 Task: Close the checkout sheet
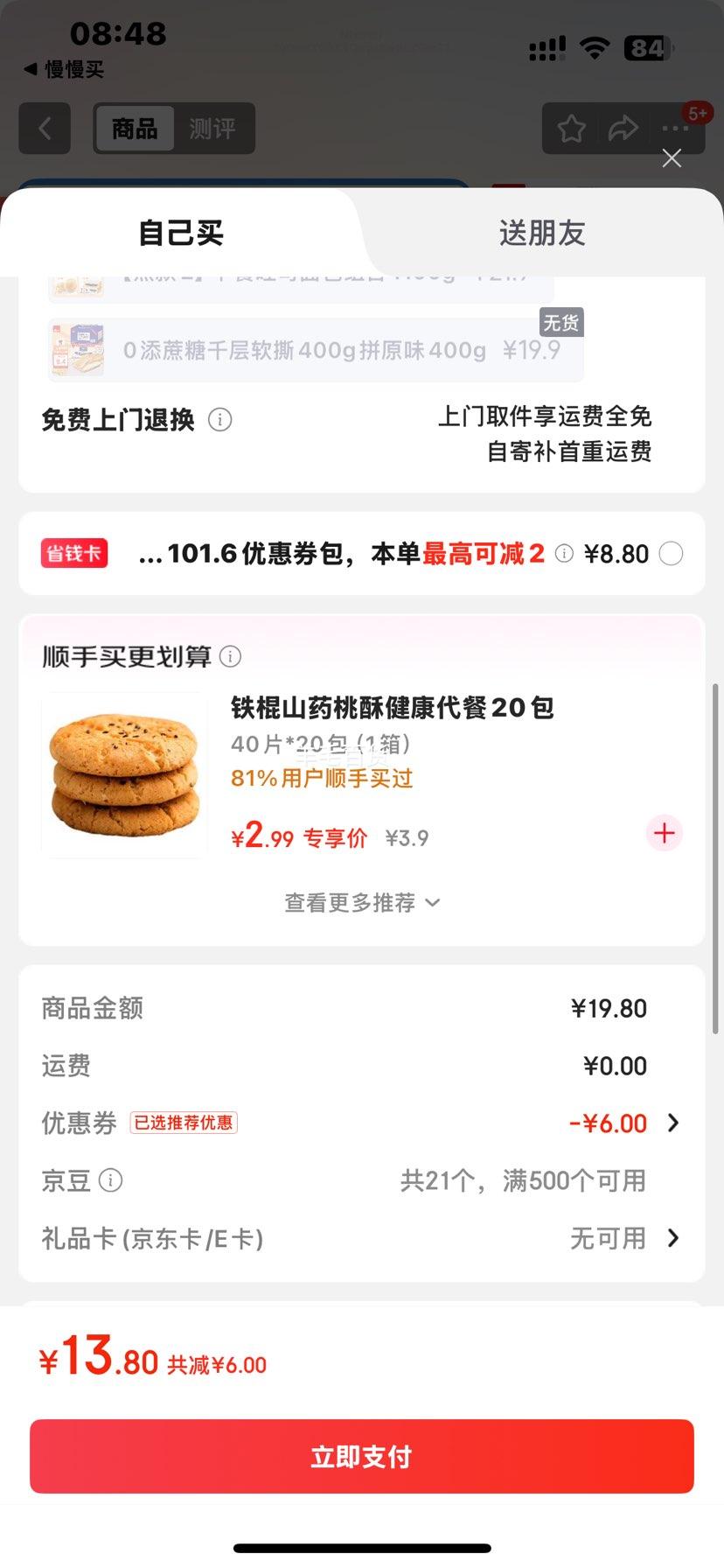tap(672, 158)
